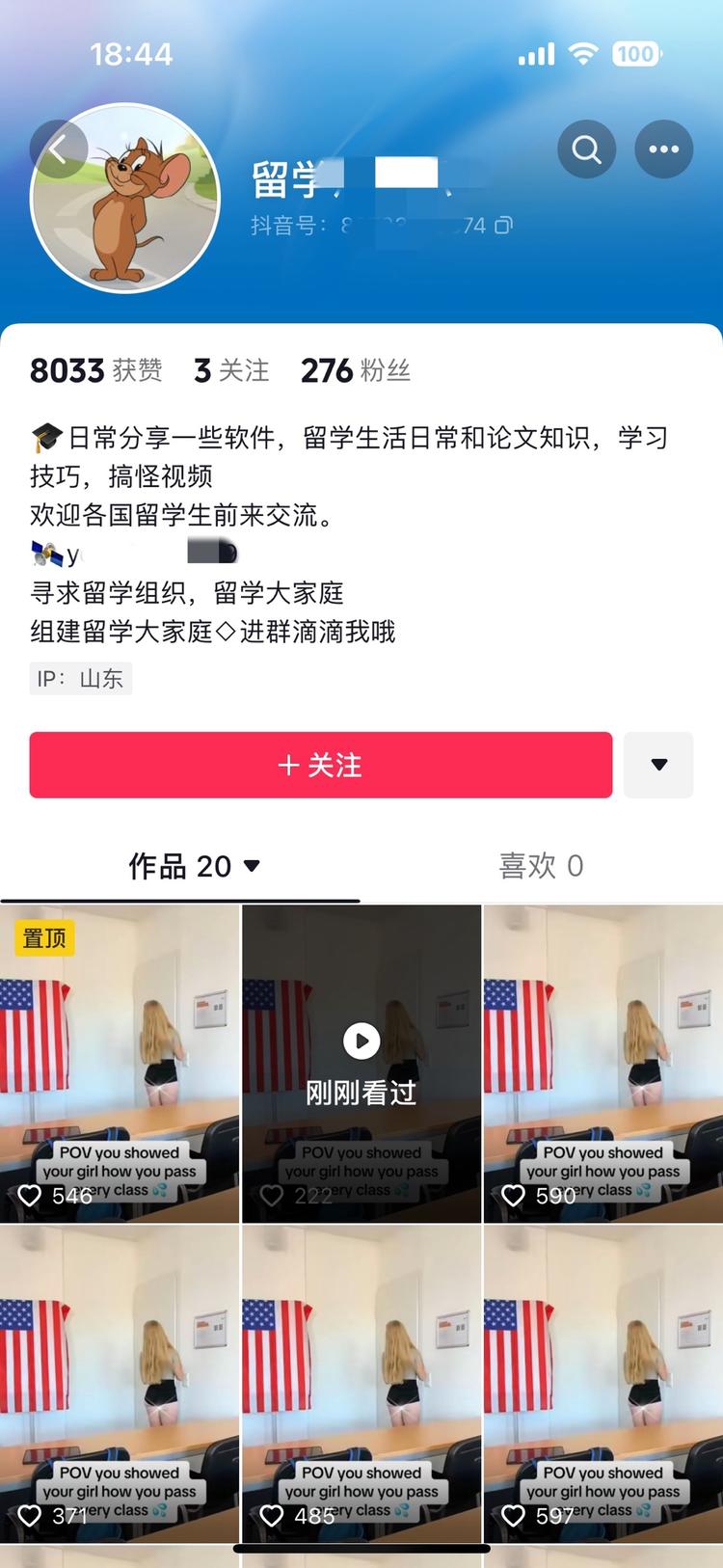
Task: Open the more options (...) menu
Action: (x=663, y=149)
